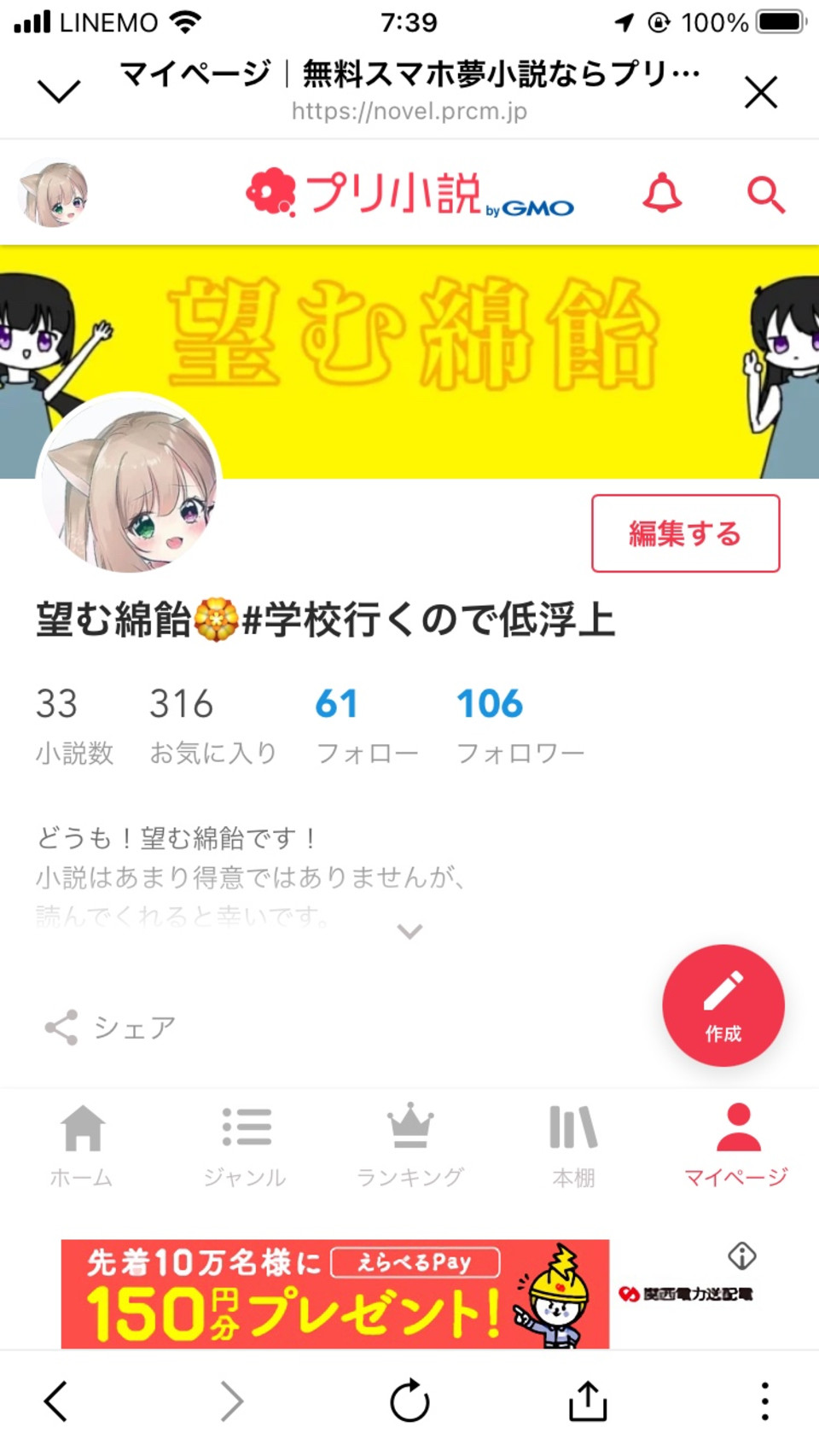This screenshot has height=1456, width=819.
Task: Expand the profile bio chevron
Action: 409,931
